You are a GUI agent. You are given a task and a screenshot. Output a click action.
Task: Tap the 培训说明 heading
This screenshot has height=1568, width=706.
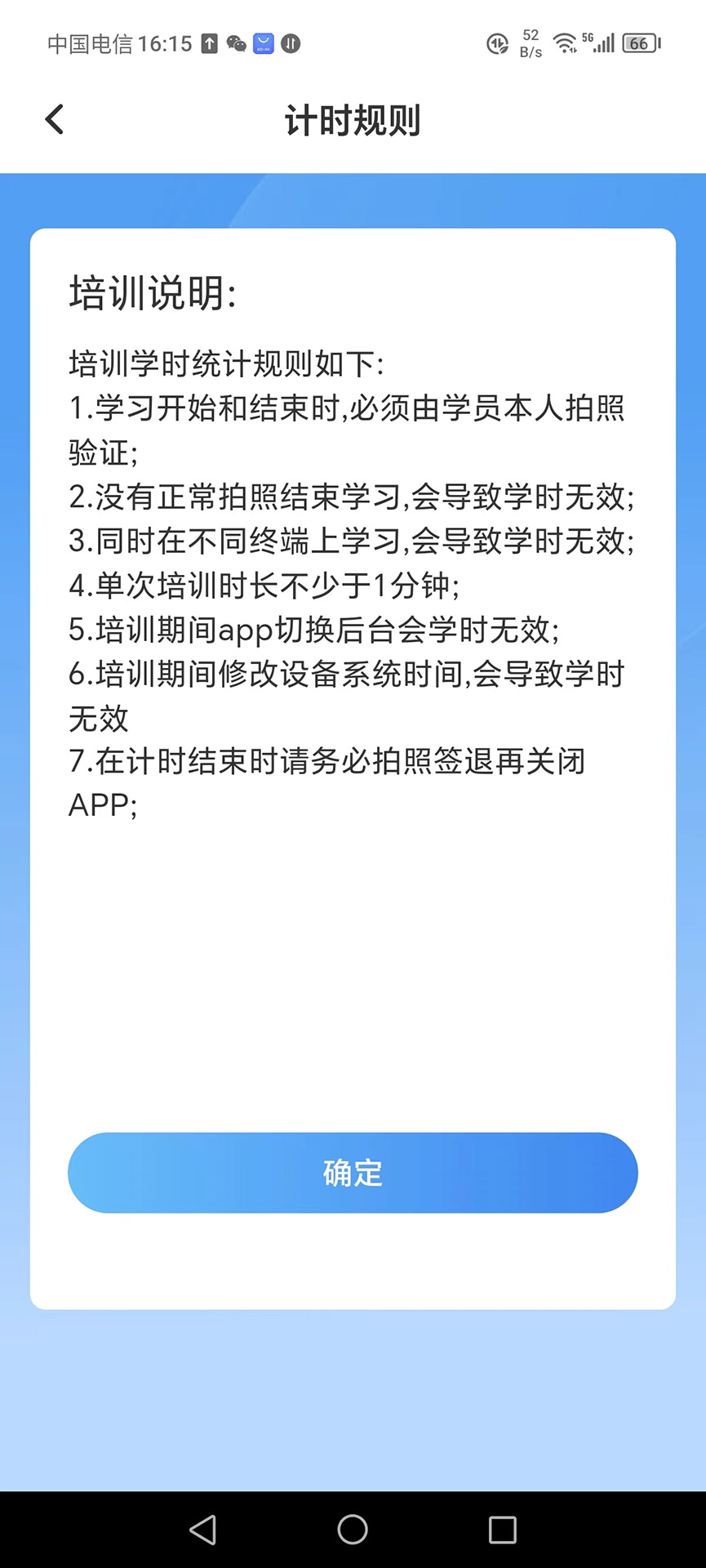pos(152,292)
